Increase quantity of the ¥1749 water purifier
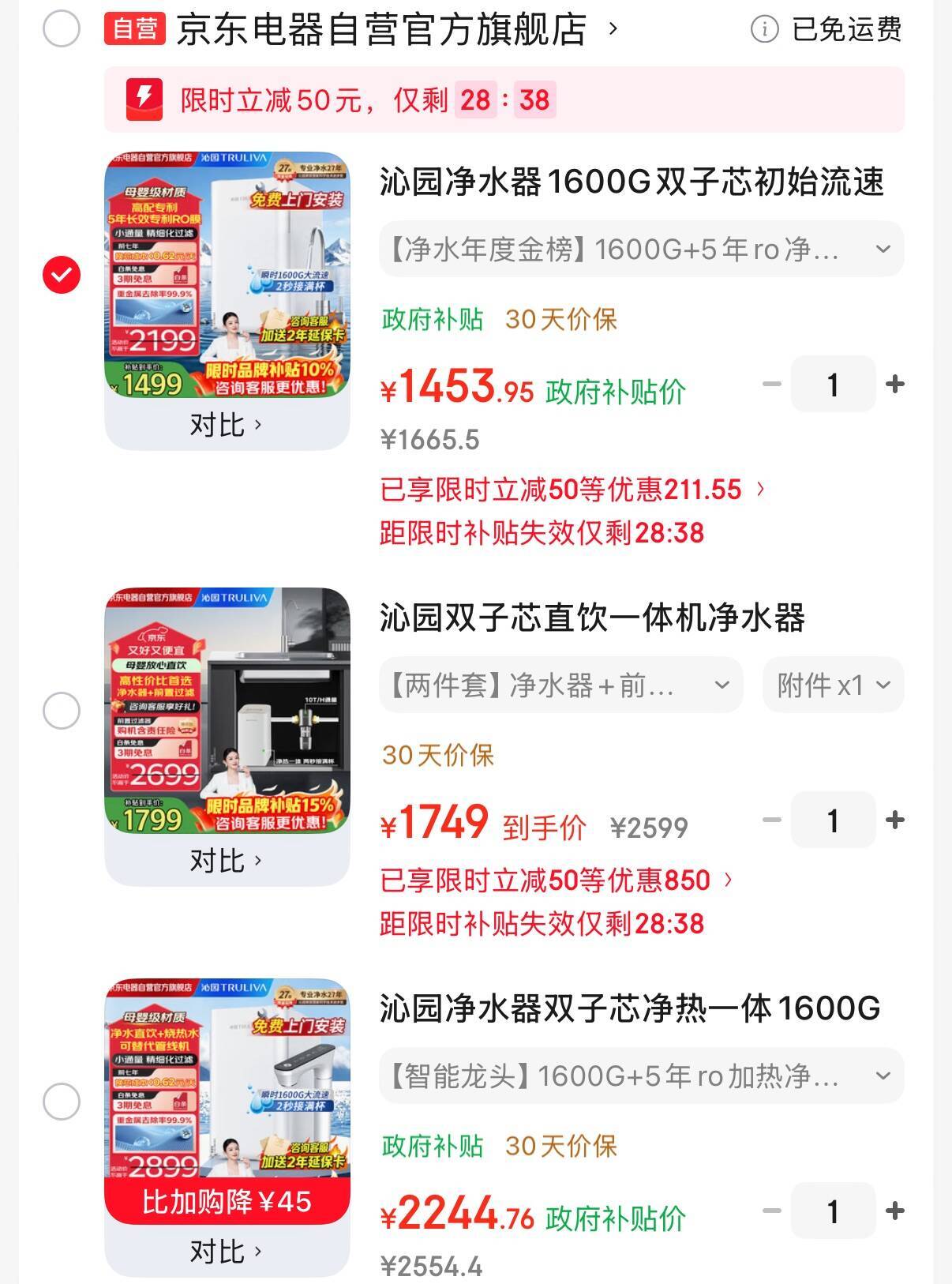 click(x=895, y=820)
